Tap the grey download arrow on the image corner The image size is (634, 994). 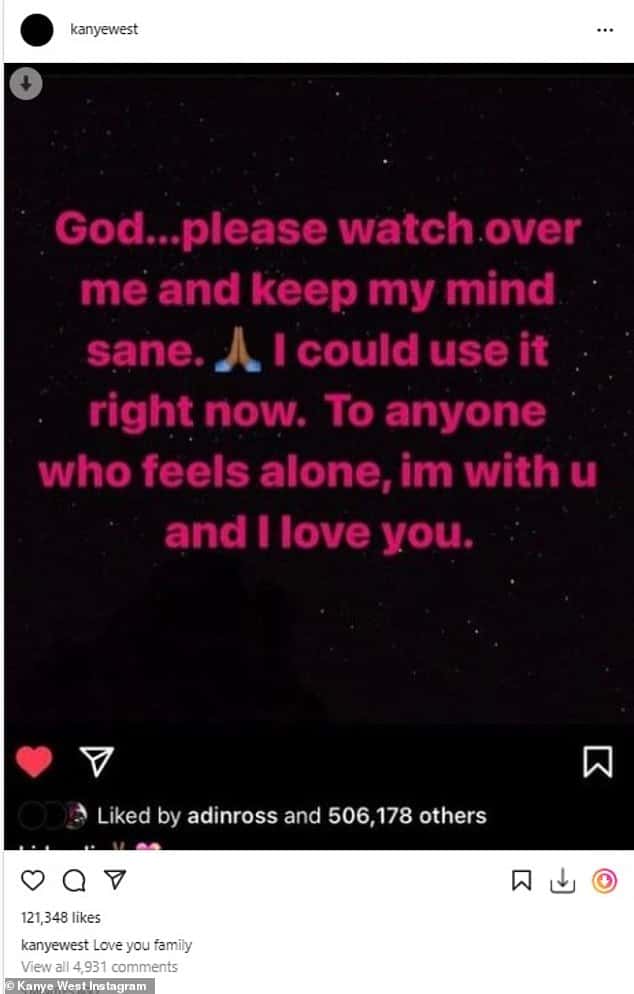(x=26, y=85)
